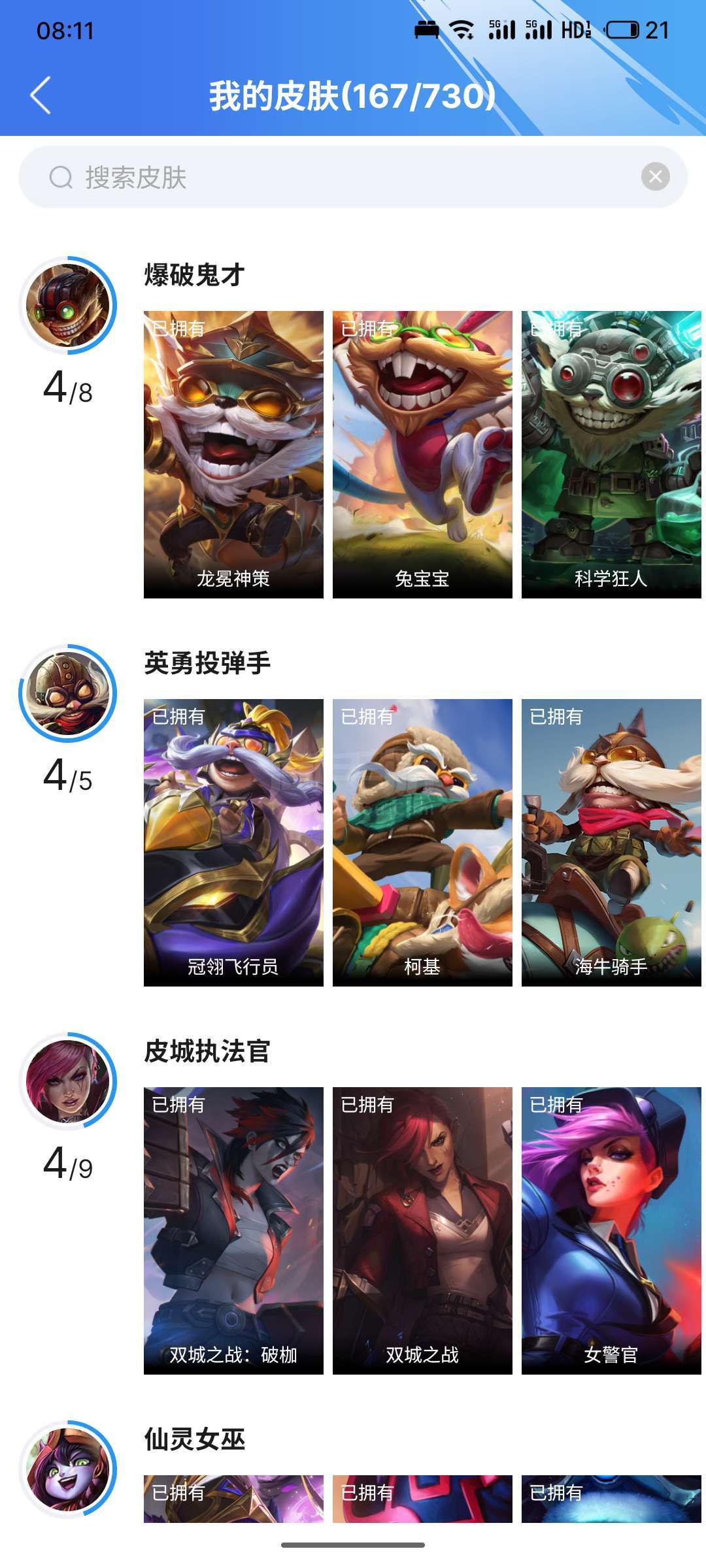Image resolution: width=706 pixels, height=1568 pixels.
Task: Select the 双城之战 skin tile
Action: tap(422, 1230)
